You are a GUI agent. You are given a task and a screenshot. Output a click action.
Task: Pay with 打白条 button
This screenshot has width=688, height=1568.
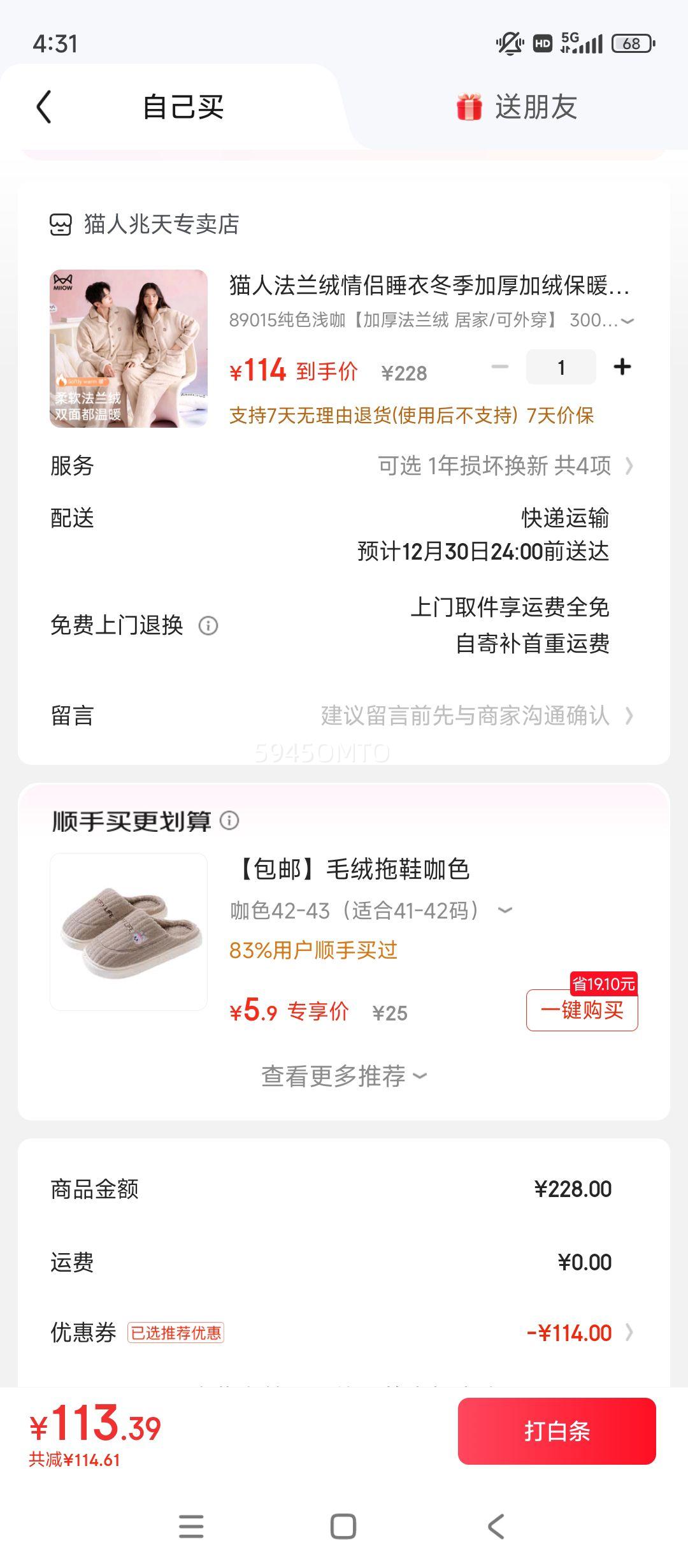coord(557,1431)
